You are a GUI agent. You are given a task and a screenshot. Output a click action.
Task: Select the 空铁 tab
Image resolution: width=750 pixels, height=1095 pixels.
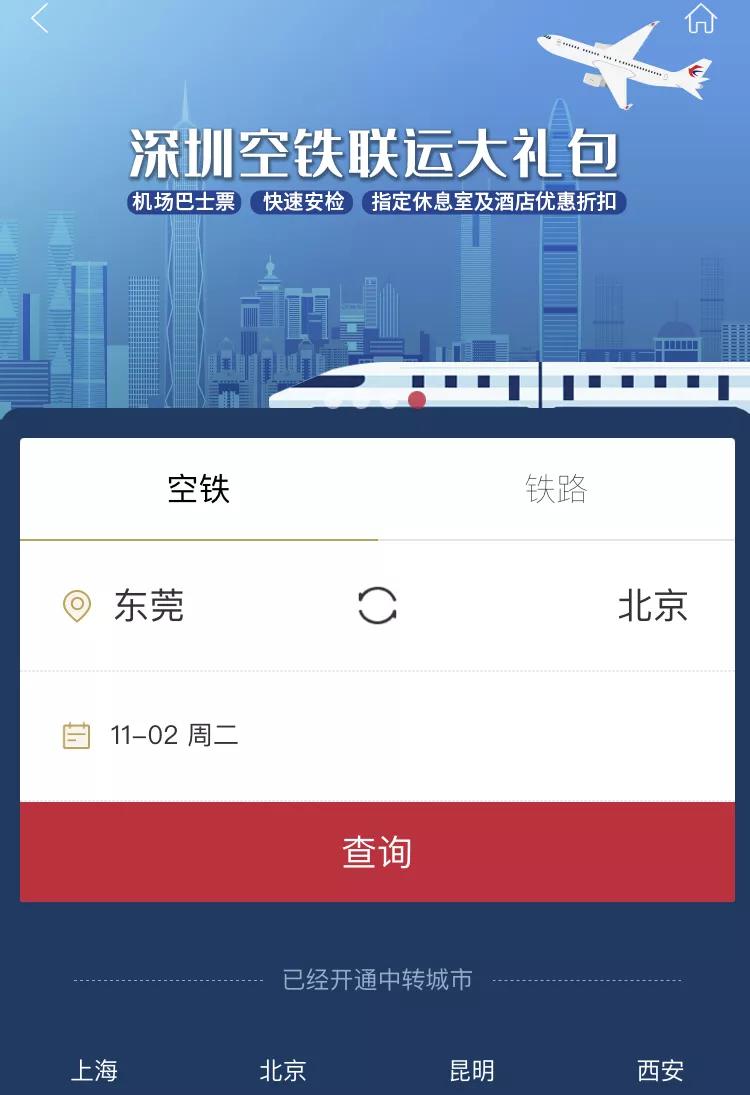coord(200,488)
